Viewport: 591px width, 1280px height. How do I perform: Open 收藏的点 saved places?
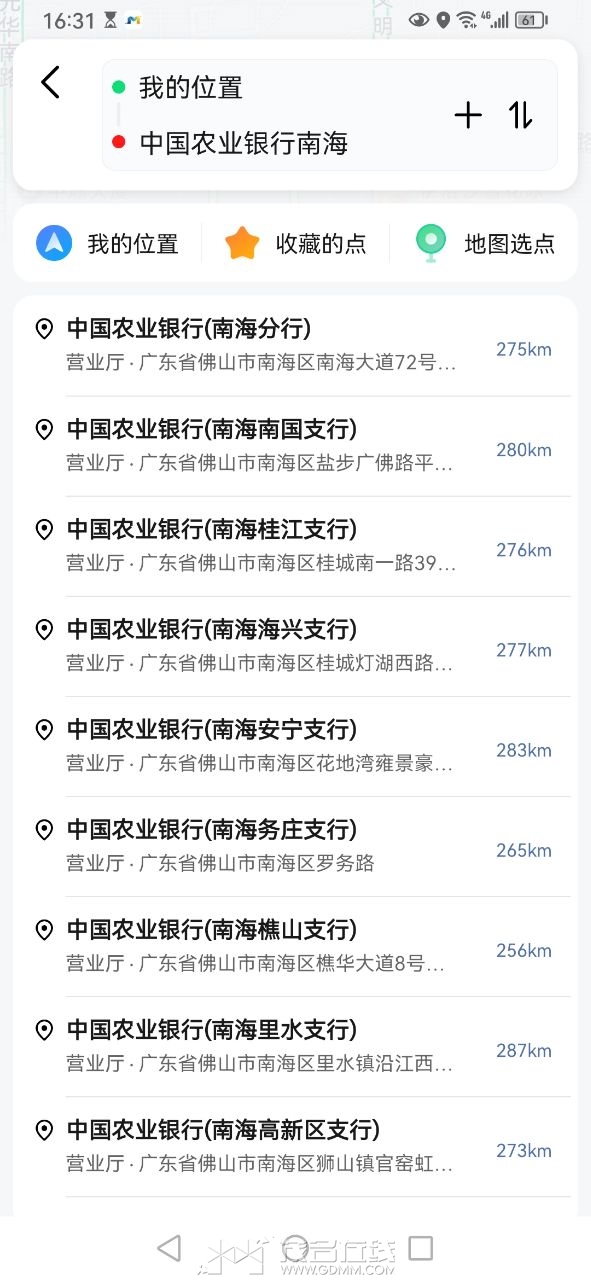pyautogui.click(x=296, y=243)
